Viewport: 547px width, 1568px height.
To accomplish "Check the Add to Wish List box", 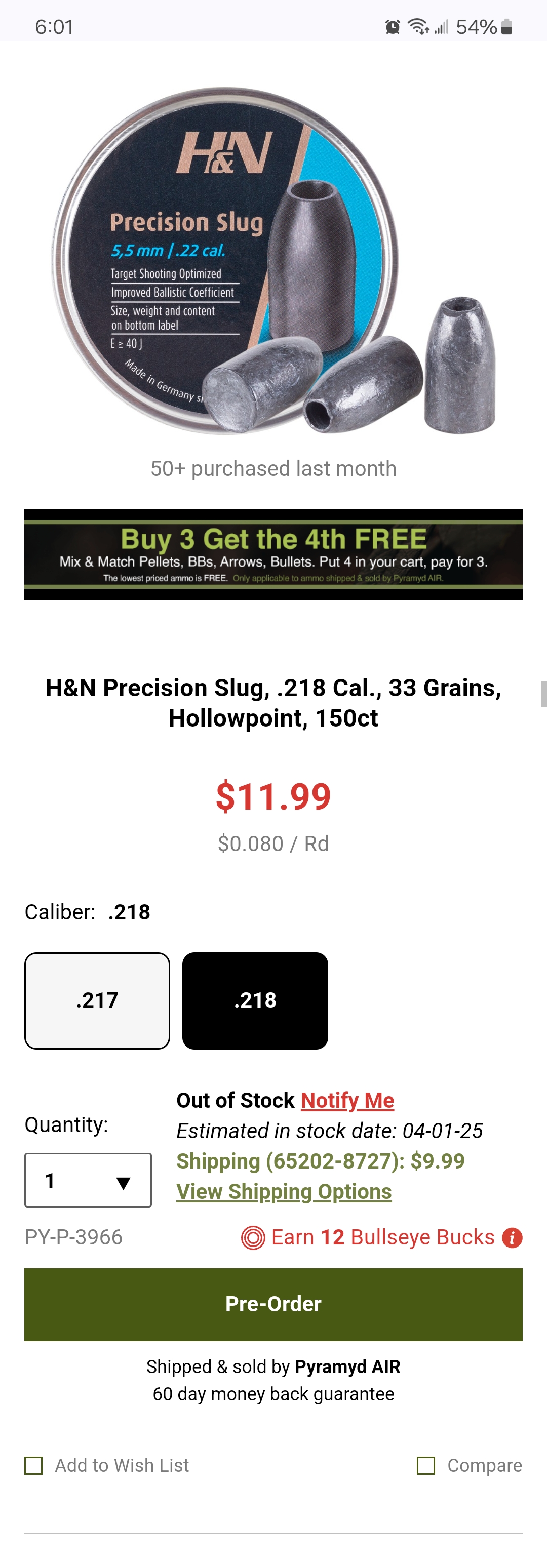I will tap(34, 1465).
